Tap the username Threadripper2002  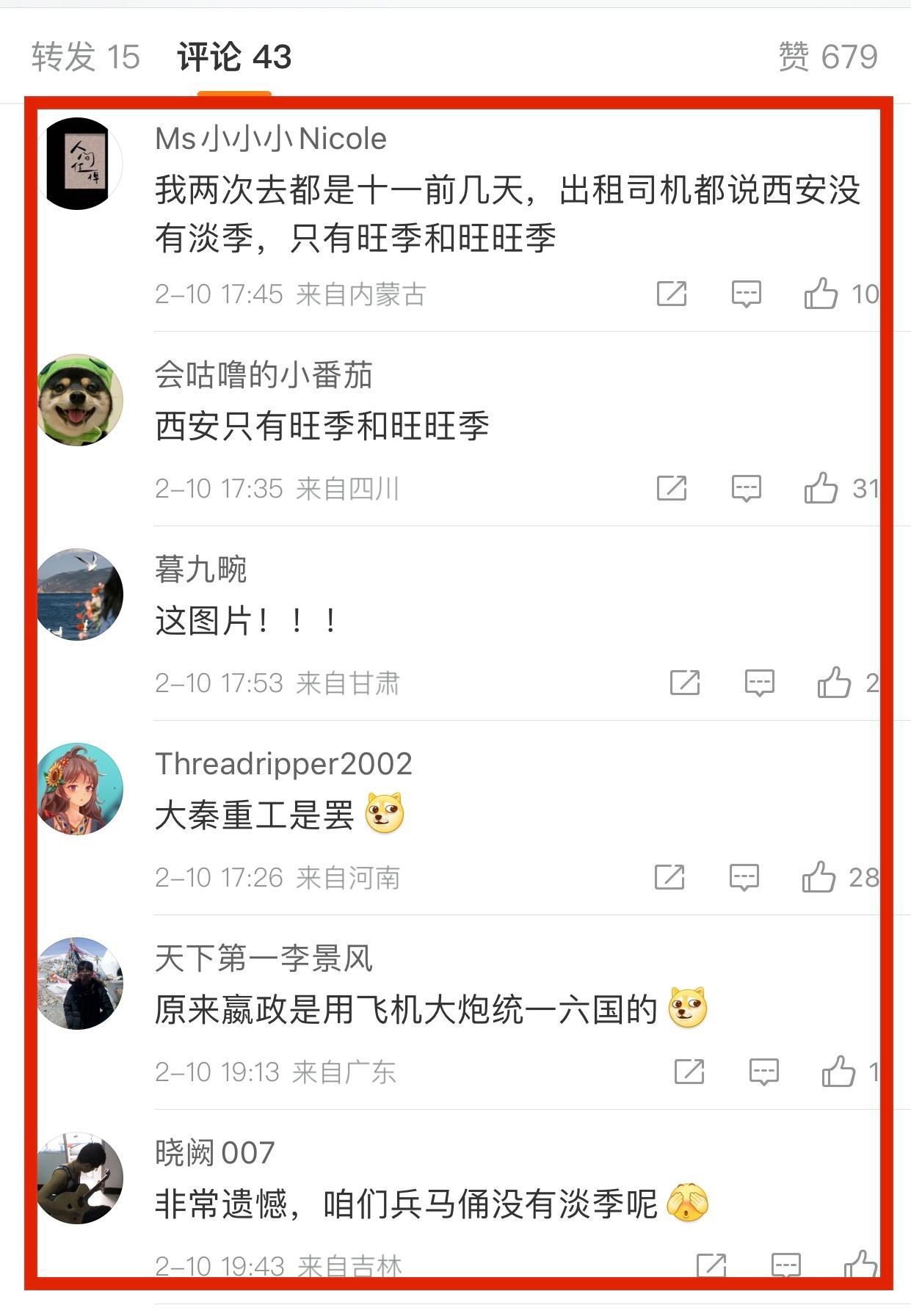click(x=283, y=764)
